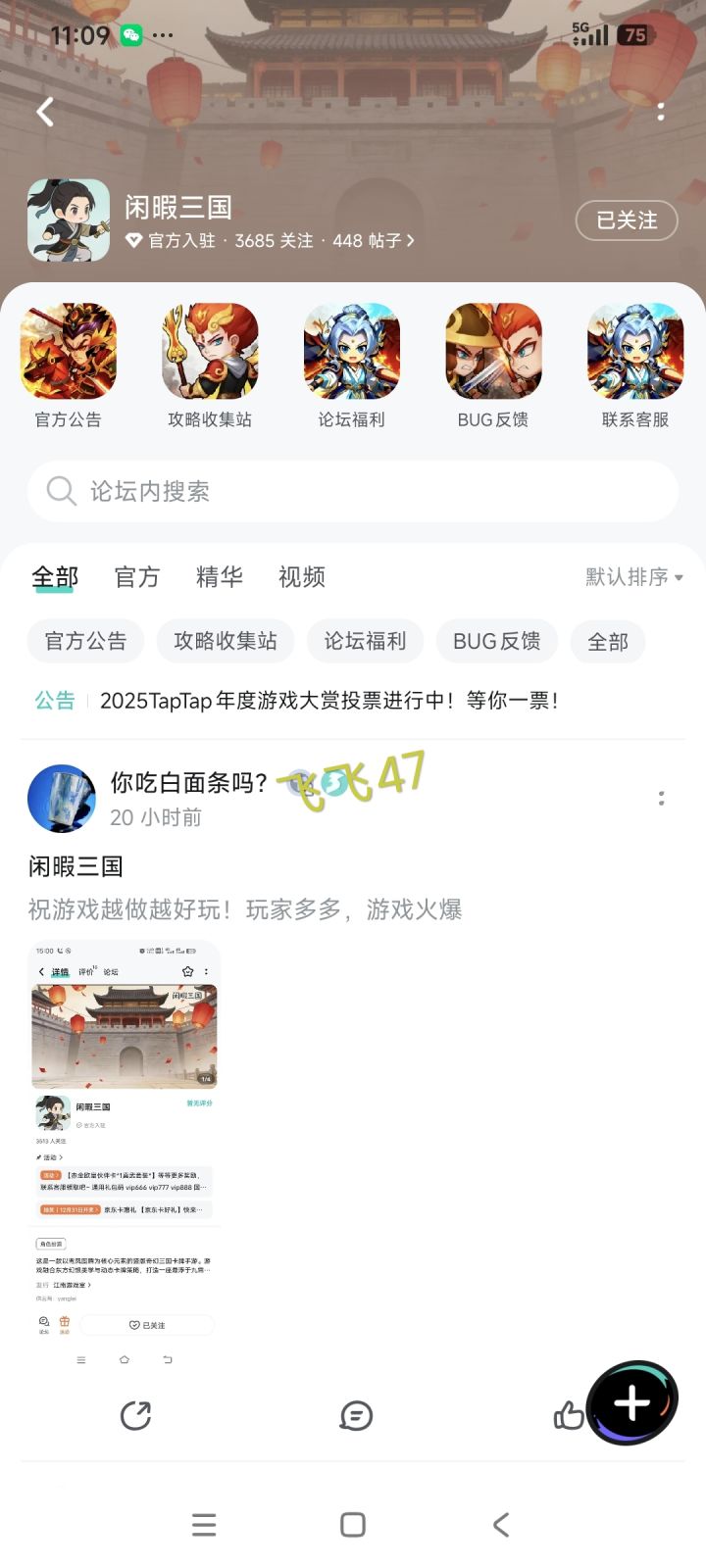Switch to the 精华 tab

pyautogui.click(x=220, y=577)
